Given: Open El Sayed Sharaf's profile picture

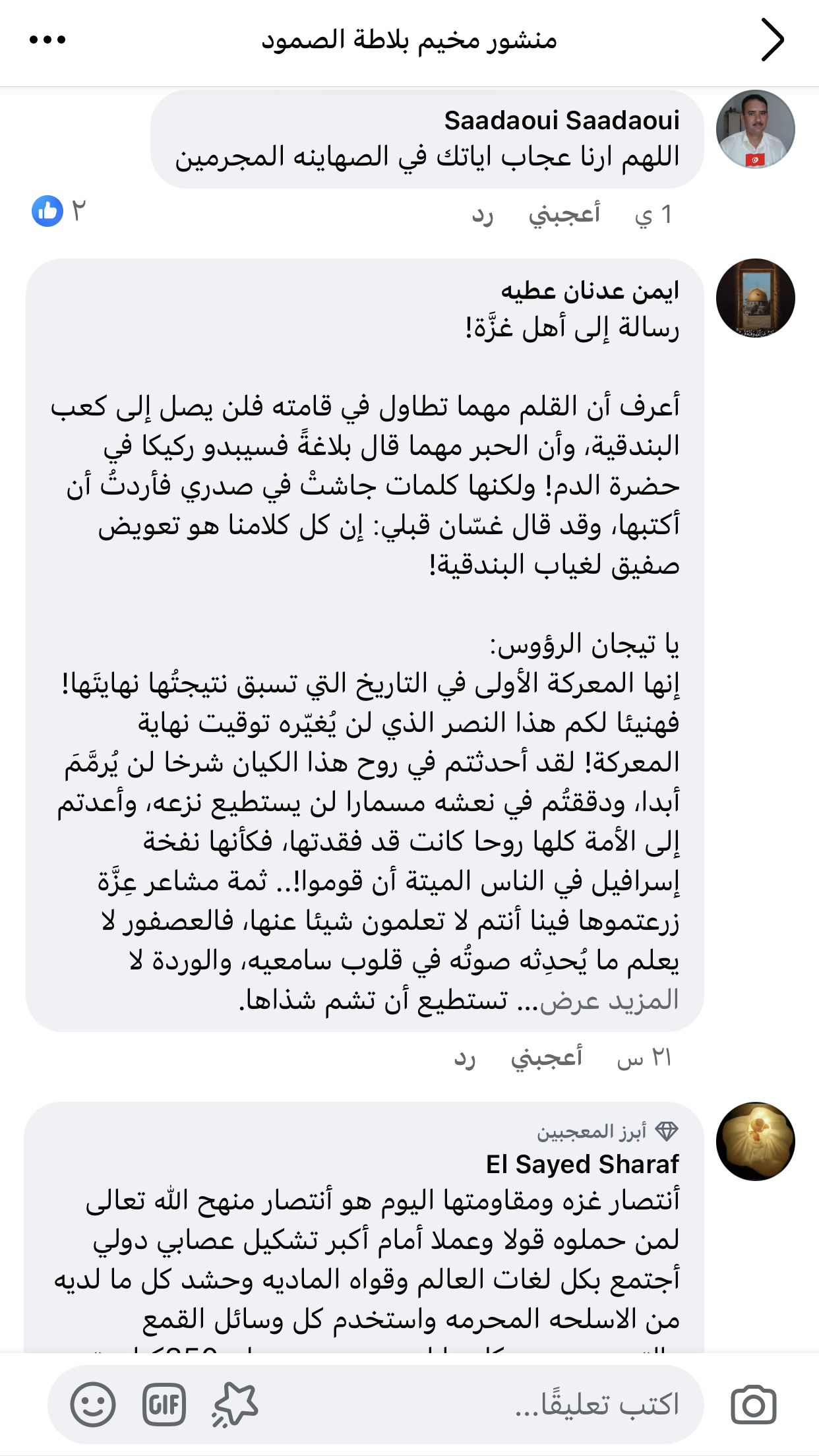Looking at the screenshot, I should 755,1141.
